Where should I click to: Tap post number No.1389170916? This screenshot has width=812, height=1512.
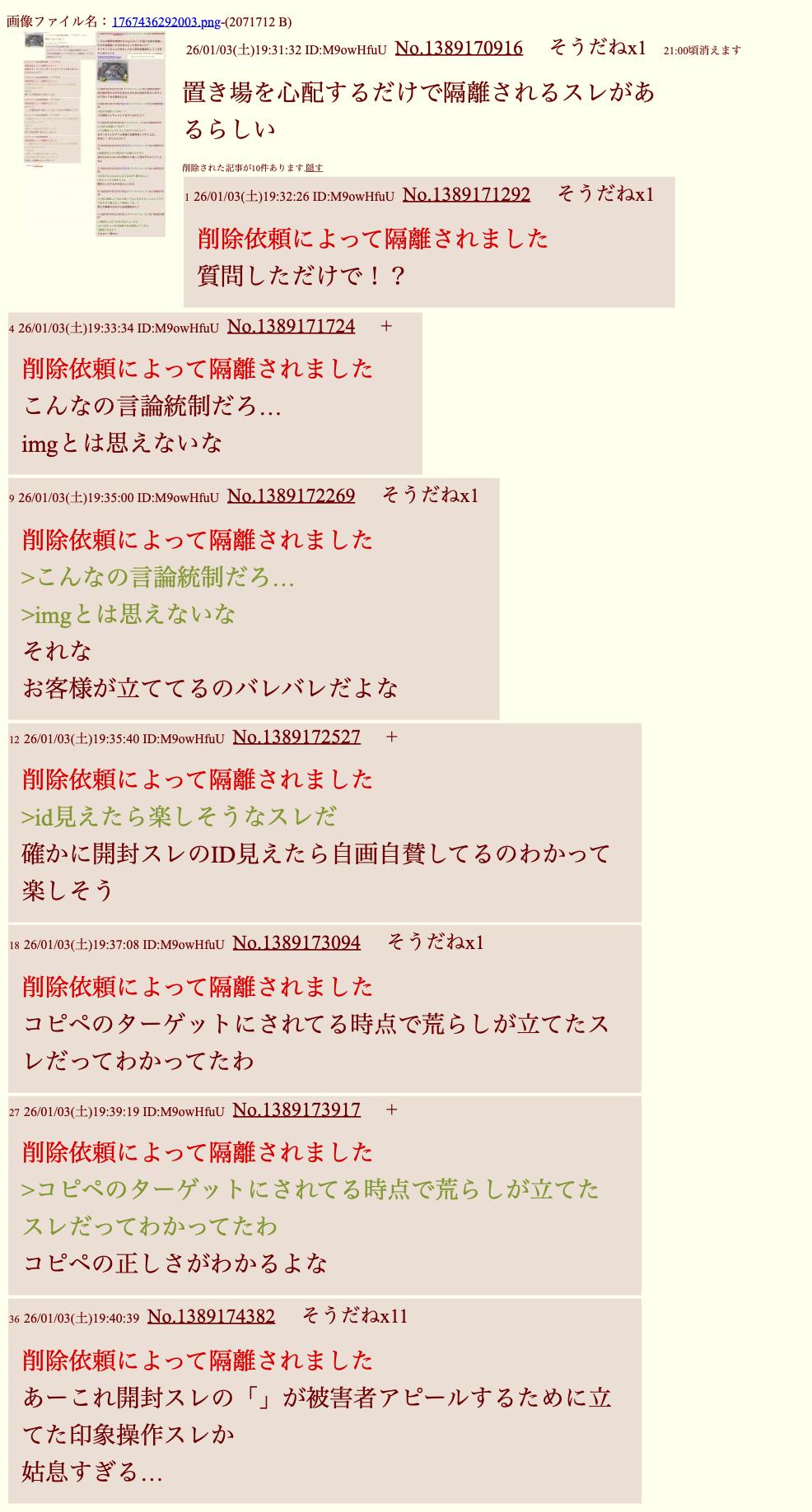tap(459, 49)
